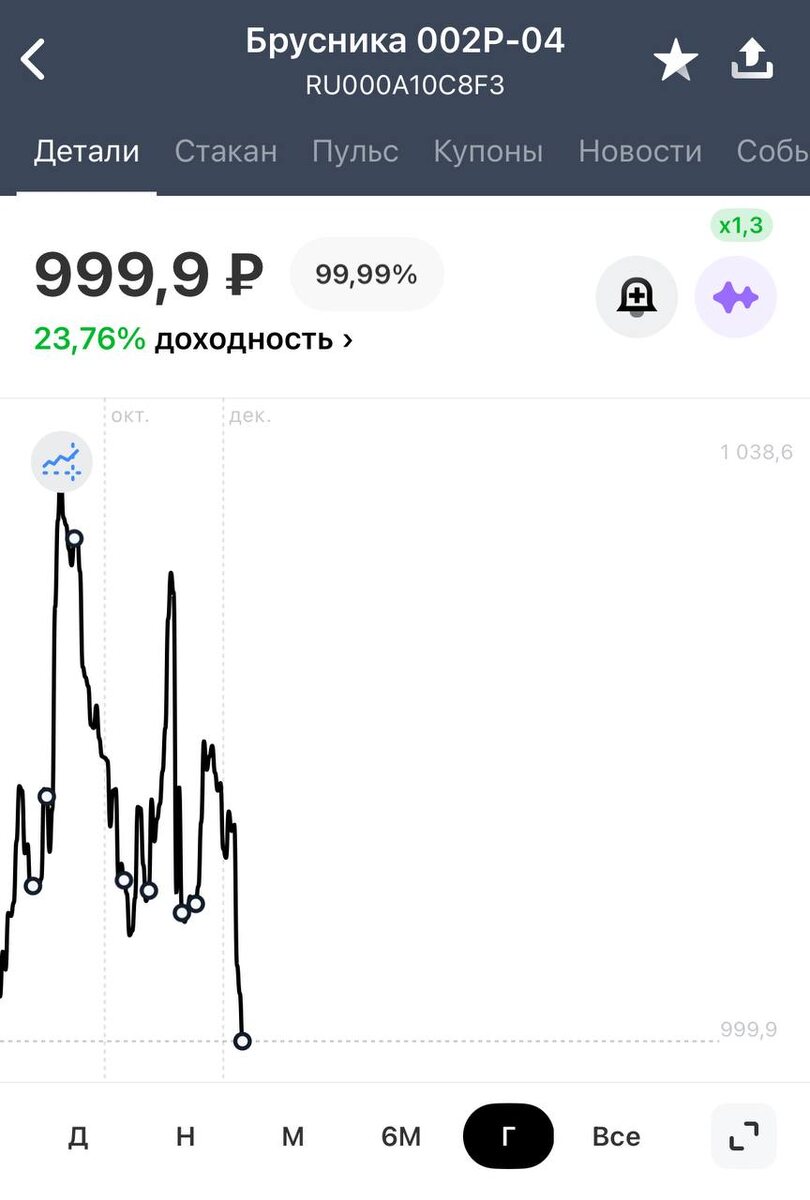810x1200 pixels.
Task: Select the Г chart period
Action: click(508, 1136)
